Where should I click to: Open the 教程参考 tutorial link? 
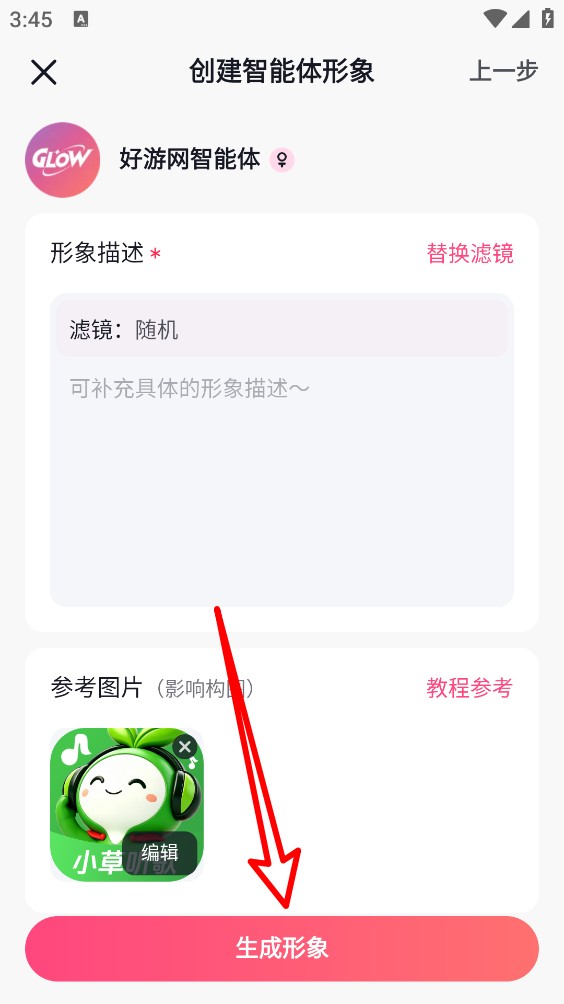pyautogui.click(x=470, y=688)
